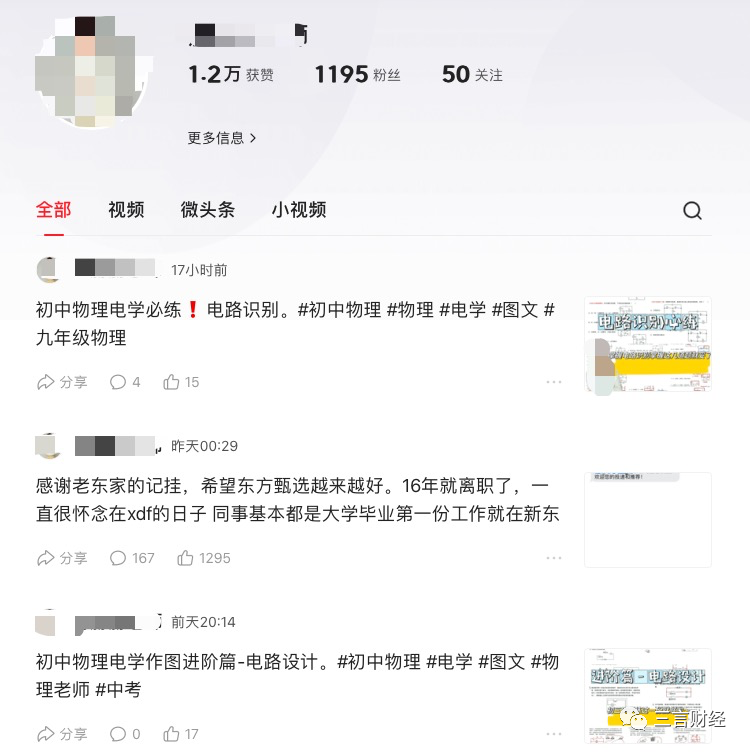Select the 全部 tab
This screenshot has height=752, width=750.
(54, 210)
